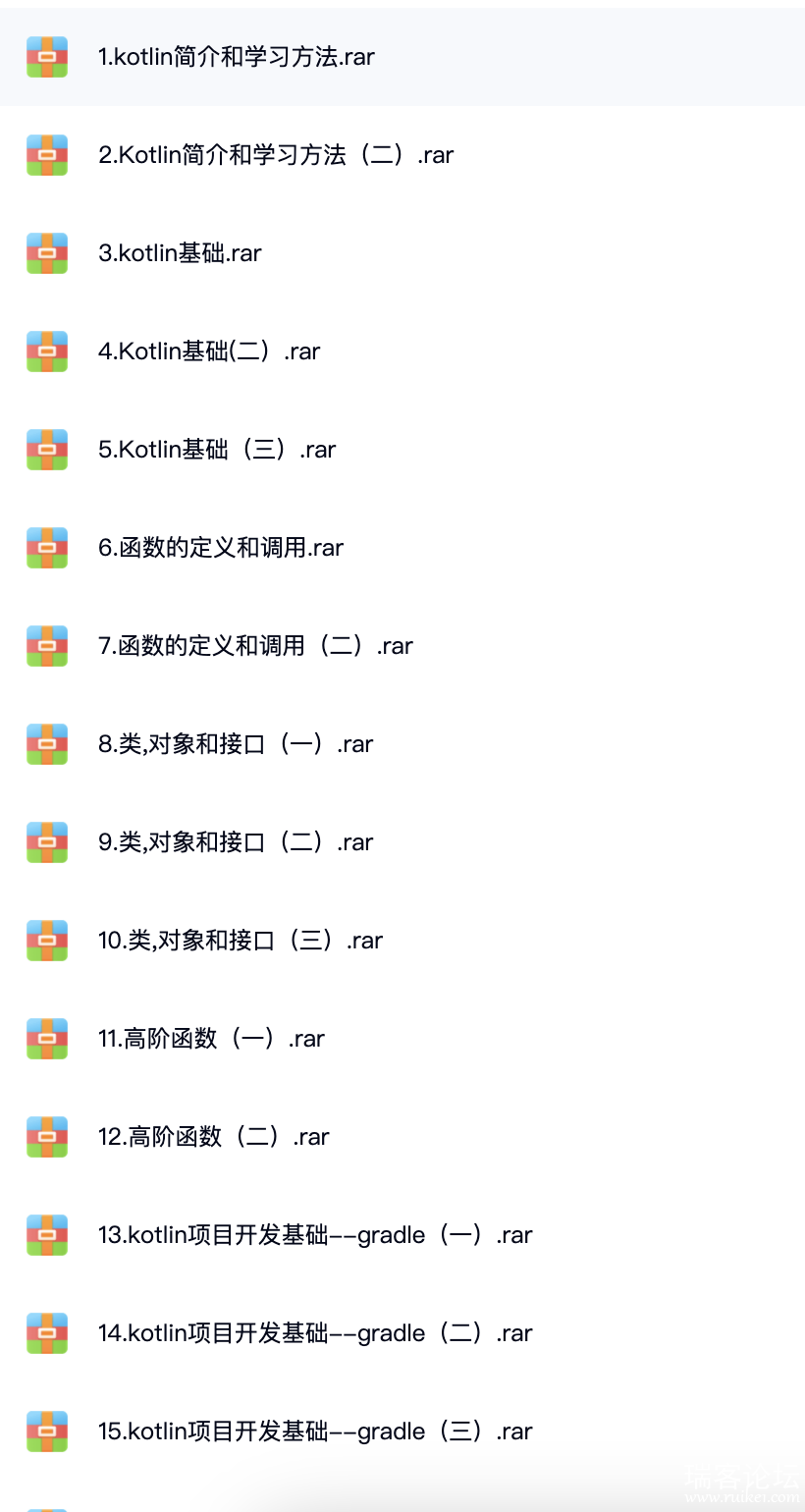
Task: Open the 3.kotlin基础.rar archive
Action: [x=180, y=253]
